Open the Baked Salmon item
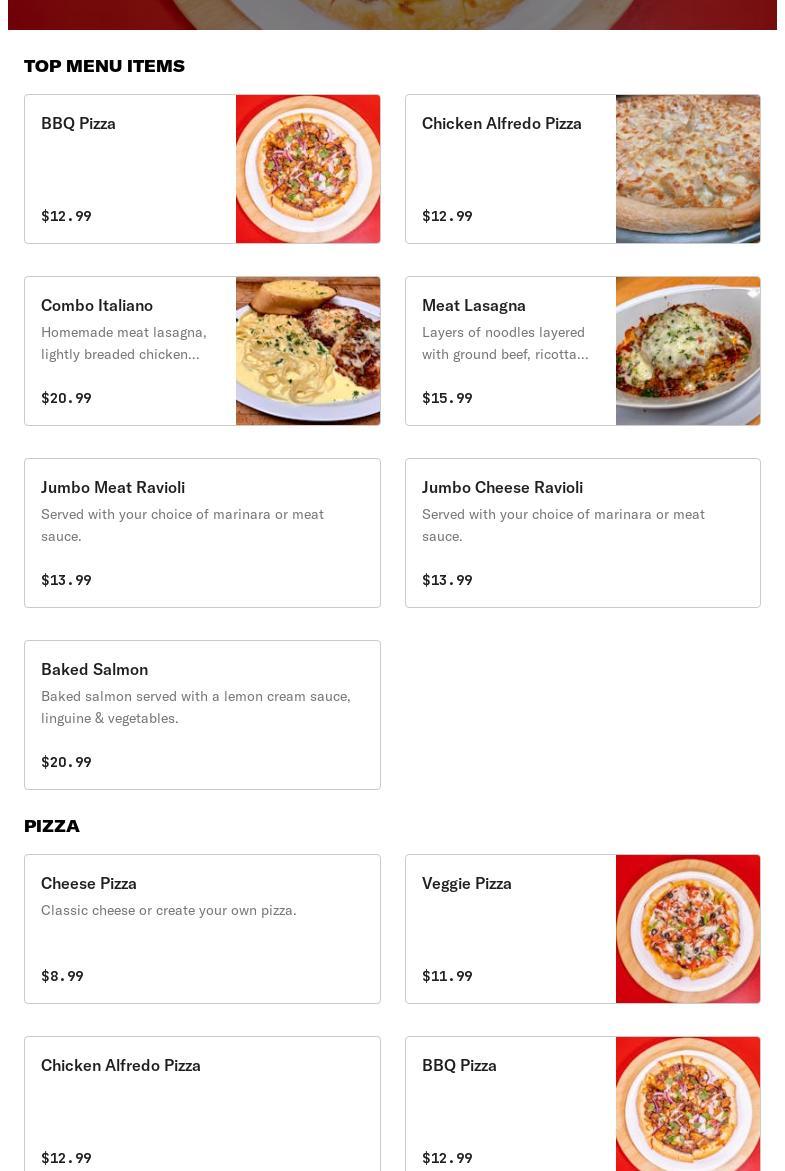Screen dimensions: 785x1171 click(202, 715)
